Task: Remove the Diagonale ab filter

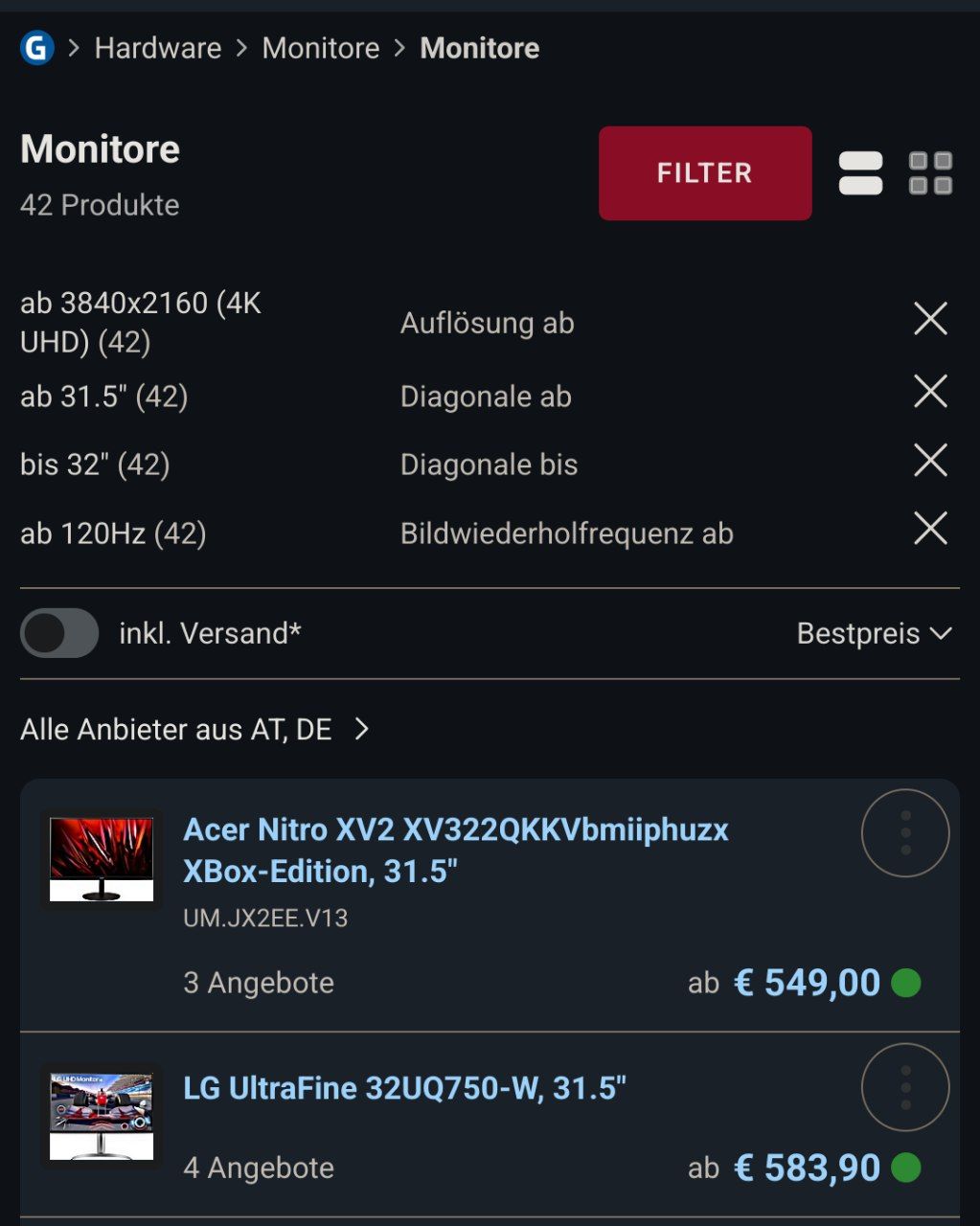Action: (930, 392)
